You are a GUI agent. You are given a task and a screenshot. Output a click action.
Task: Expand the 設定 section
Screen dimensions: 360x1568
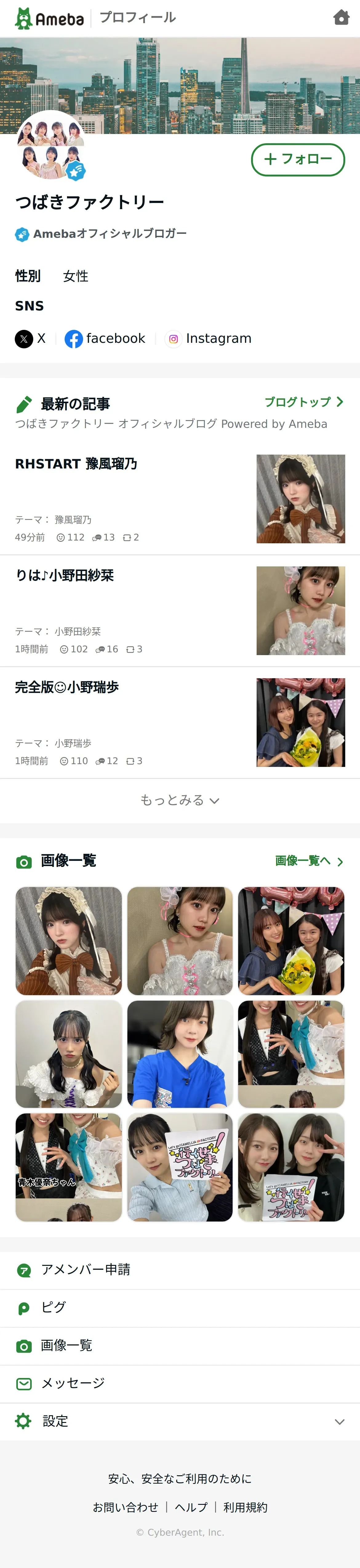tap(179, 1421)
